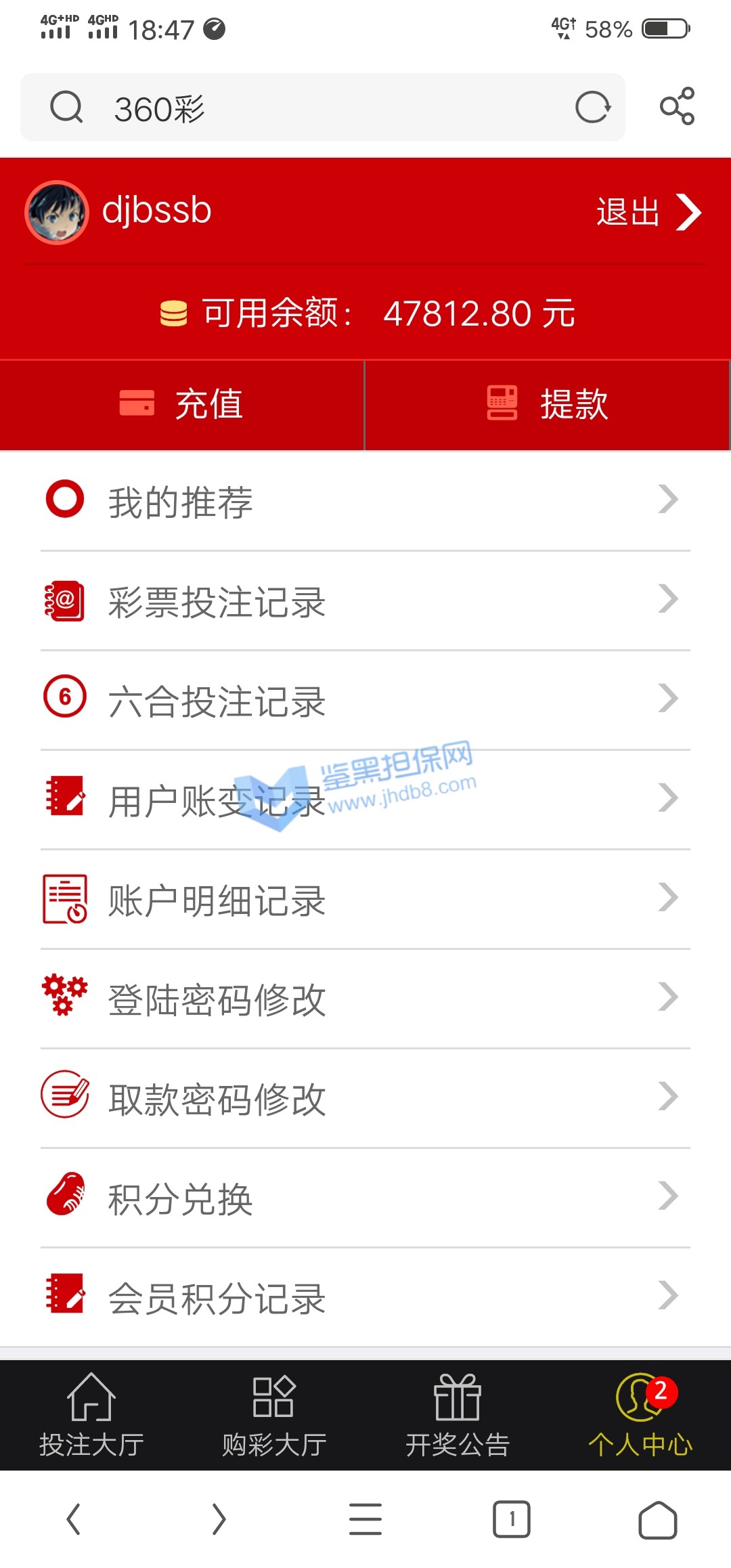Tap the 360彩 search address bar
This screenshot has height=1568, width=731.
coord(305,108)
